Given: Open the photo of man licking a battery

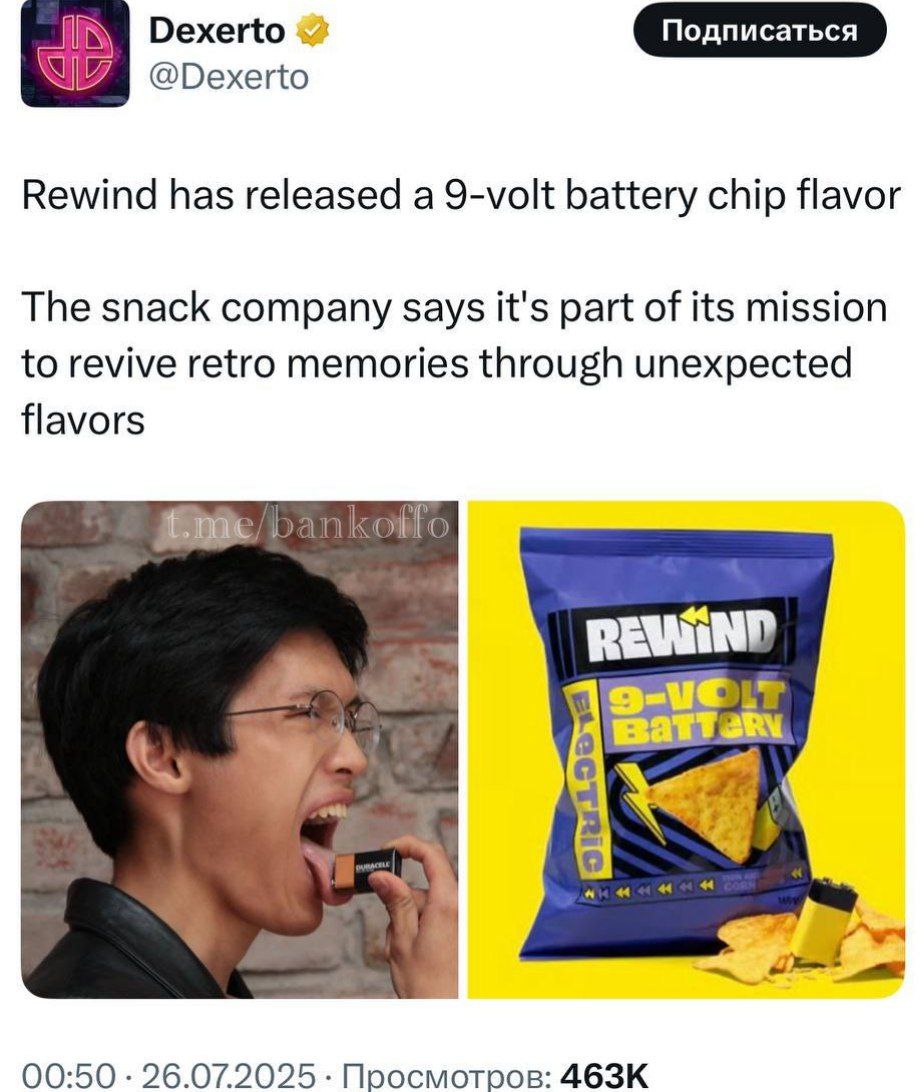Looking at the screenshot, I should point(239,749).
